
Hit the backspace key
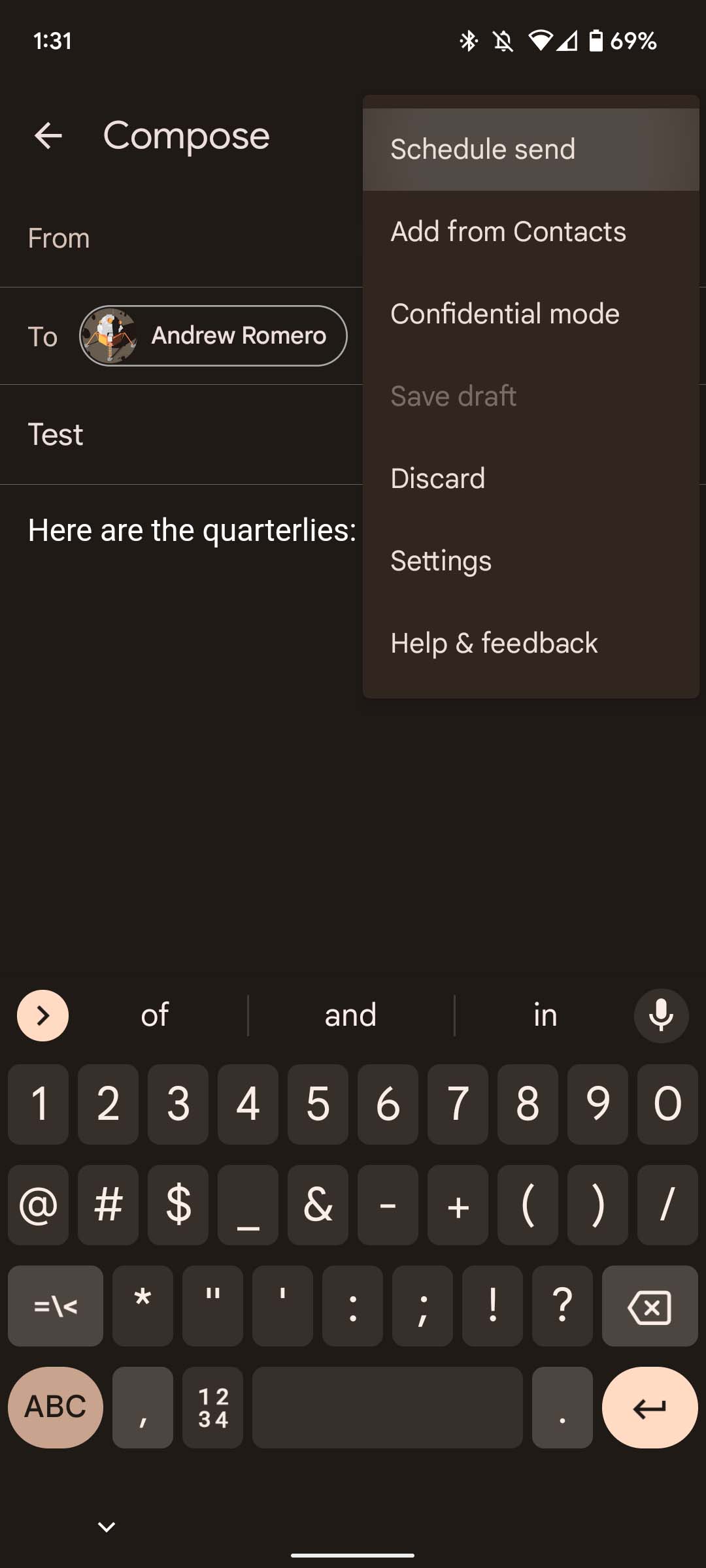tap(649, 1307)
